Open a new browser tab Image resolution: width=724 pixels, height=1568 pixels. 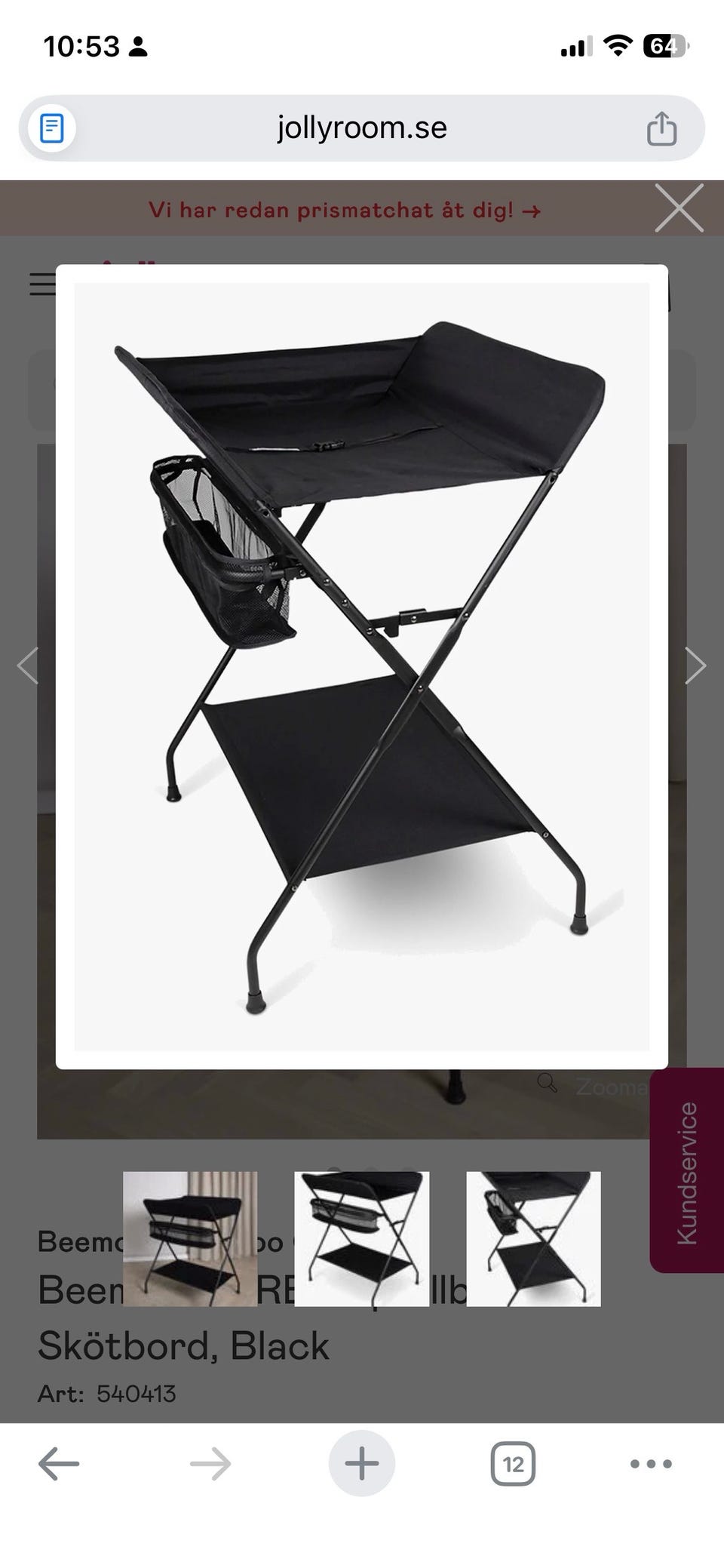(x=362, y=1464)
